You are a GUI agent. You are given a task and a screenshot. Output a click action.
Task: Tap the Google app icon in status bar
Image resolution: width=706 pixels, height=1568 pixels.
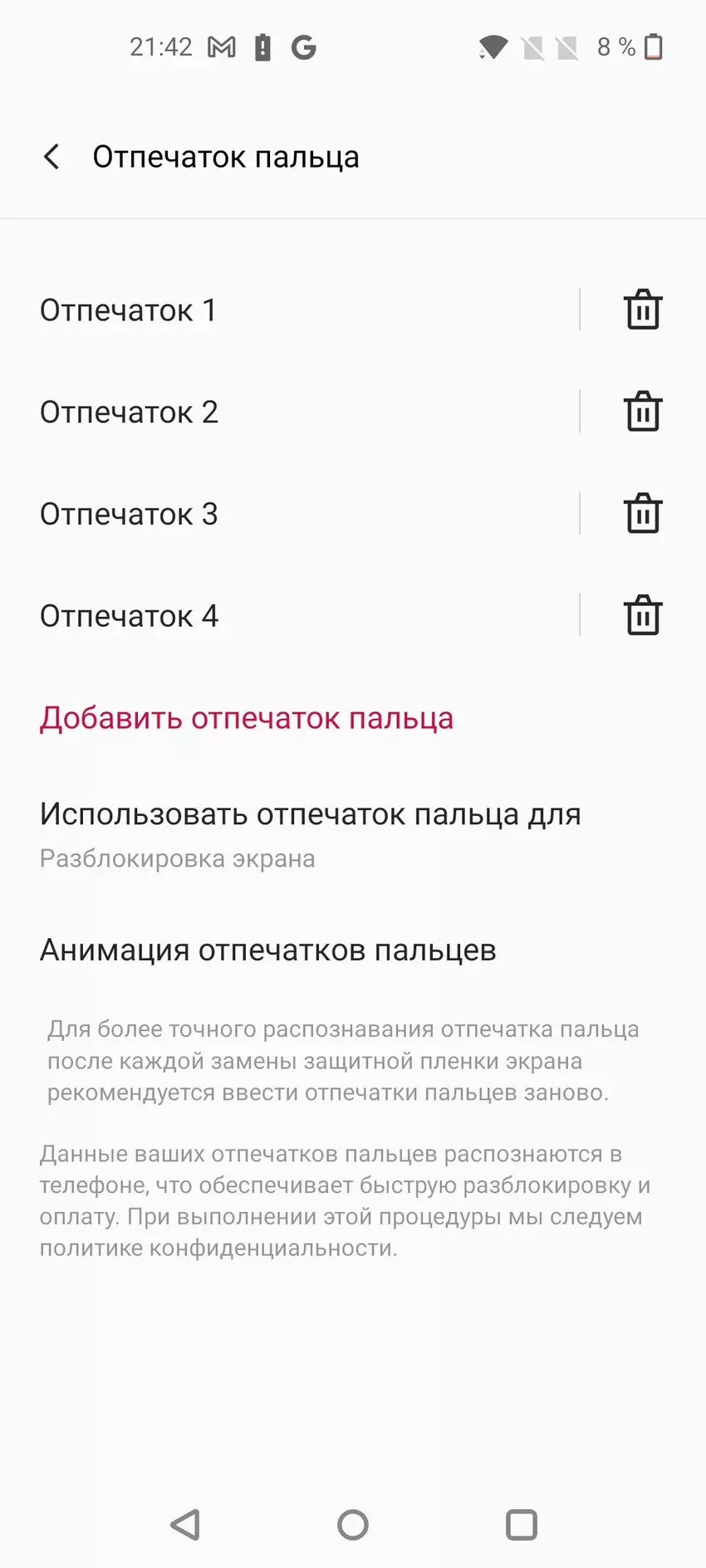304,46
